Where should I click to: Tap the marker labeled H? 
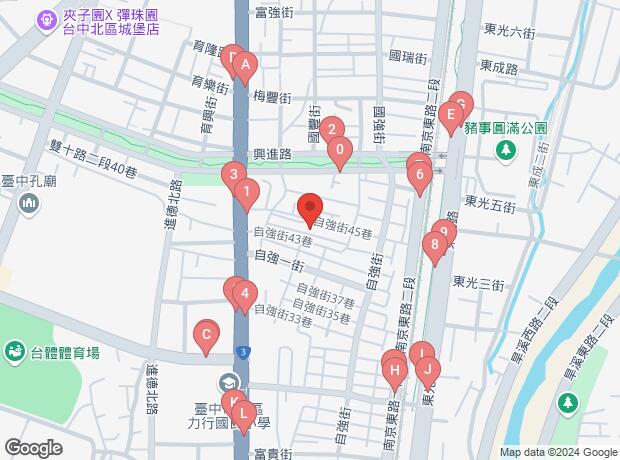(x=394, y=373)
